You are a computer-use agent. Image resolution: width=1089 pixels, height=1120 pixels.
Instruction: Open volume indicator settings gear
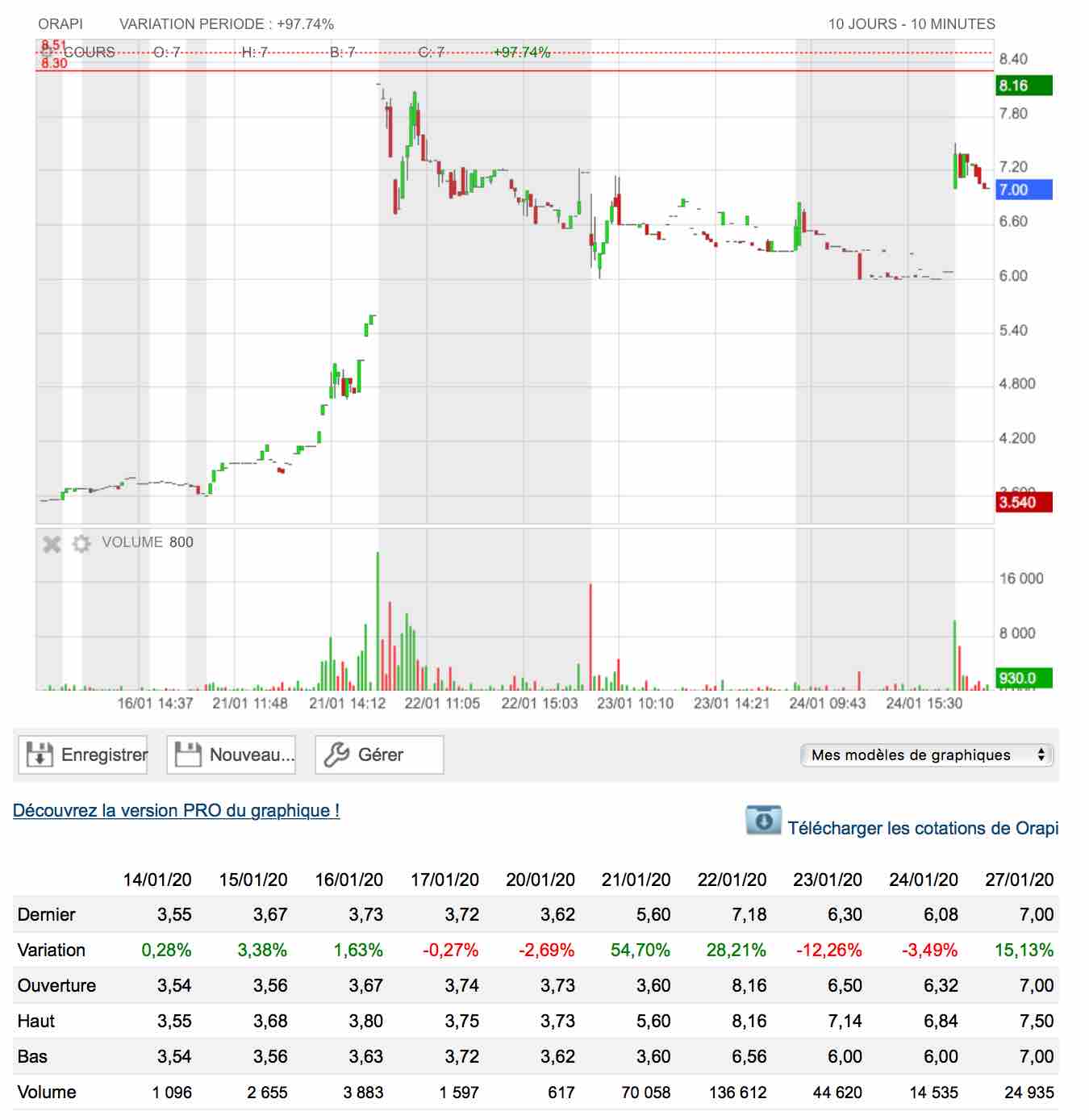coord(81,544)
